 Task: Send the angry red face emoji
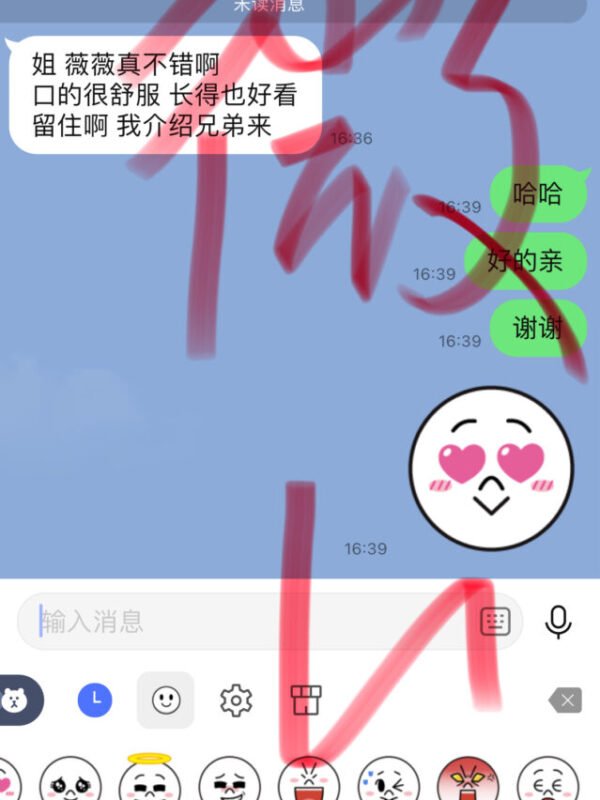coord(468,780)
